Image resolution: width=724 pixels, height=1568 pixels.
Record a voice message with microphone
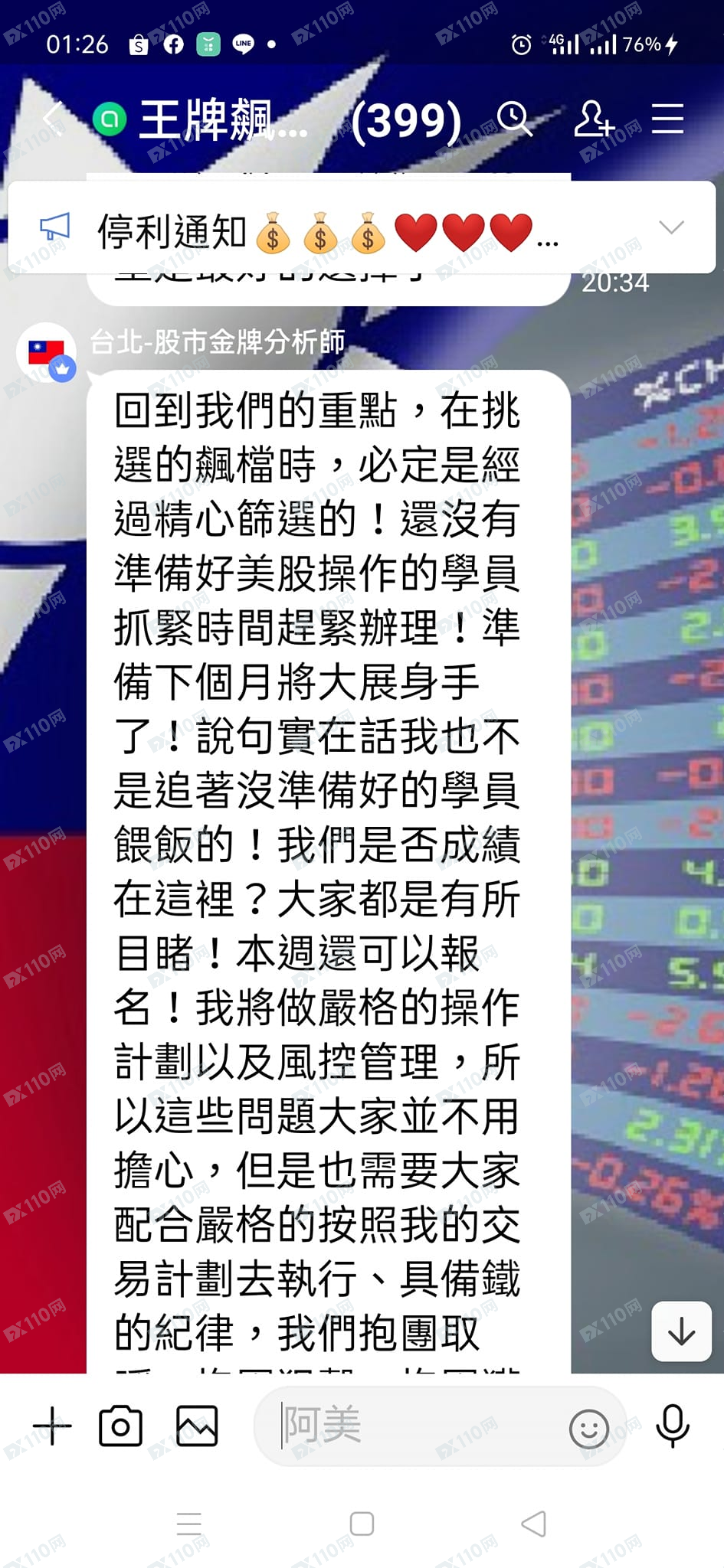(x=673, y=1426)
